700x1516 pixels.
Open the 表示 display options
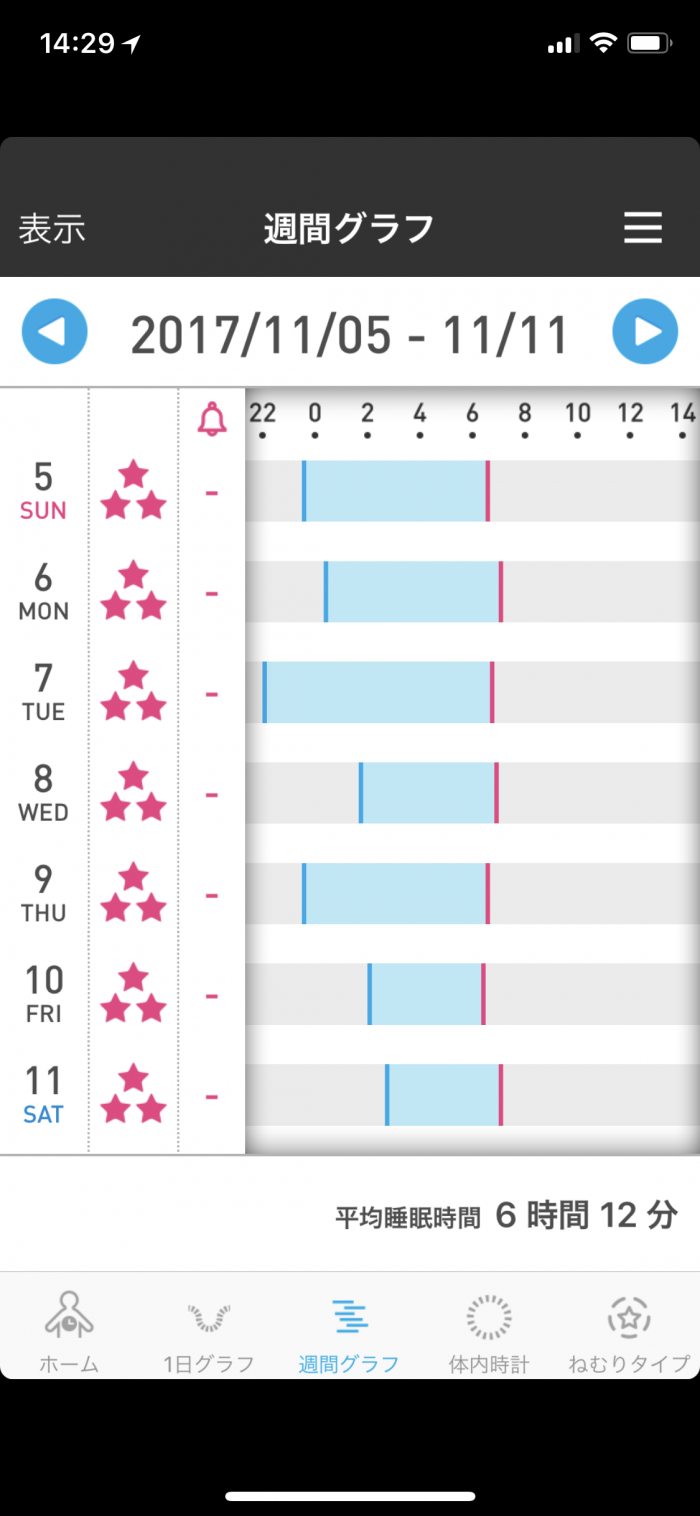[52, 229]
